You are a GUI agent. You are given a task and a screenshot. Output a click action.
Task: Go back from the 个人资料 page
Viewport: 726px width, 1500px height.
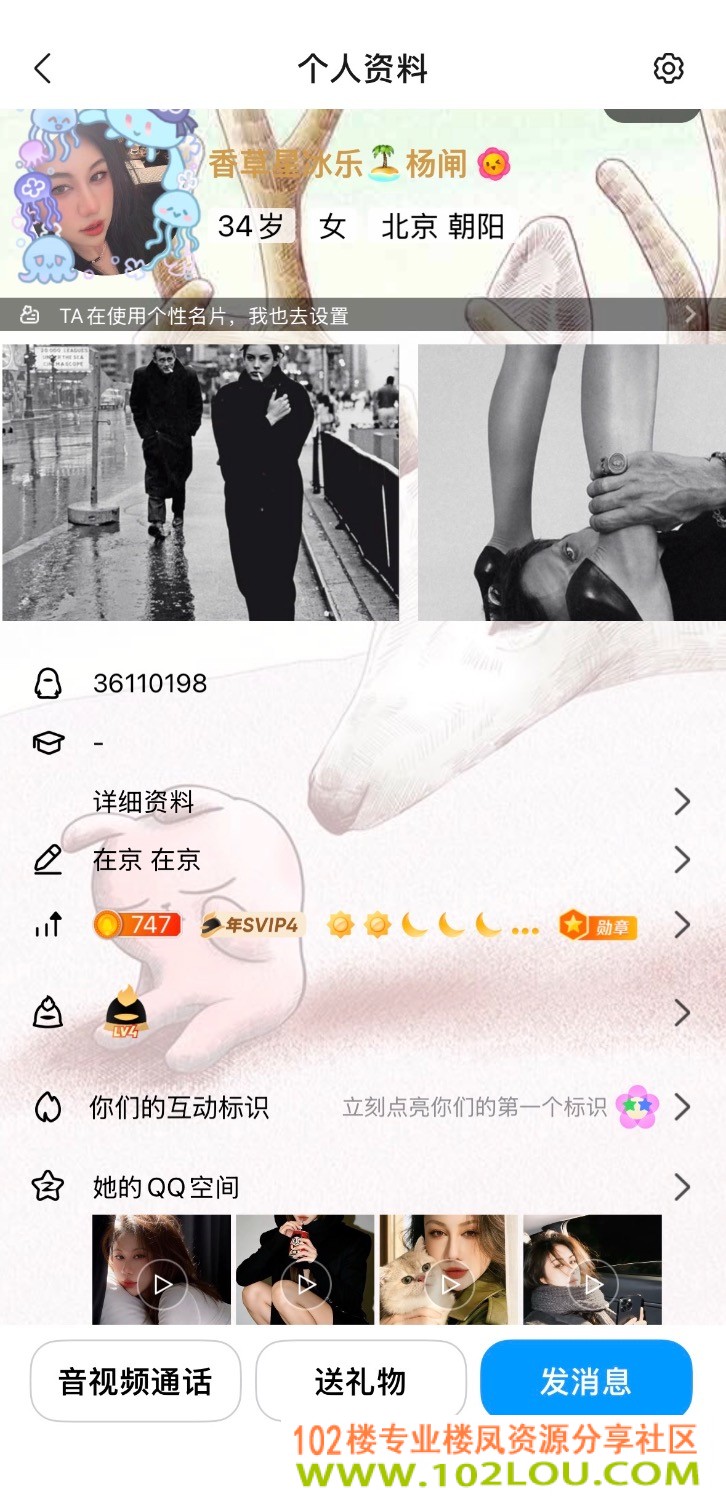tap(42, 69)
